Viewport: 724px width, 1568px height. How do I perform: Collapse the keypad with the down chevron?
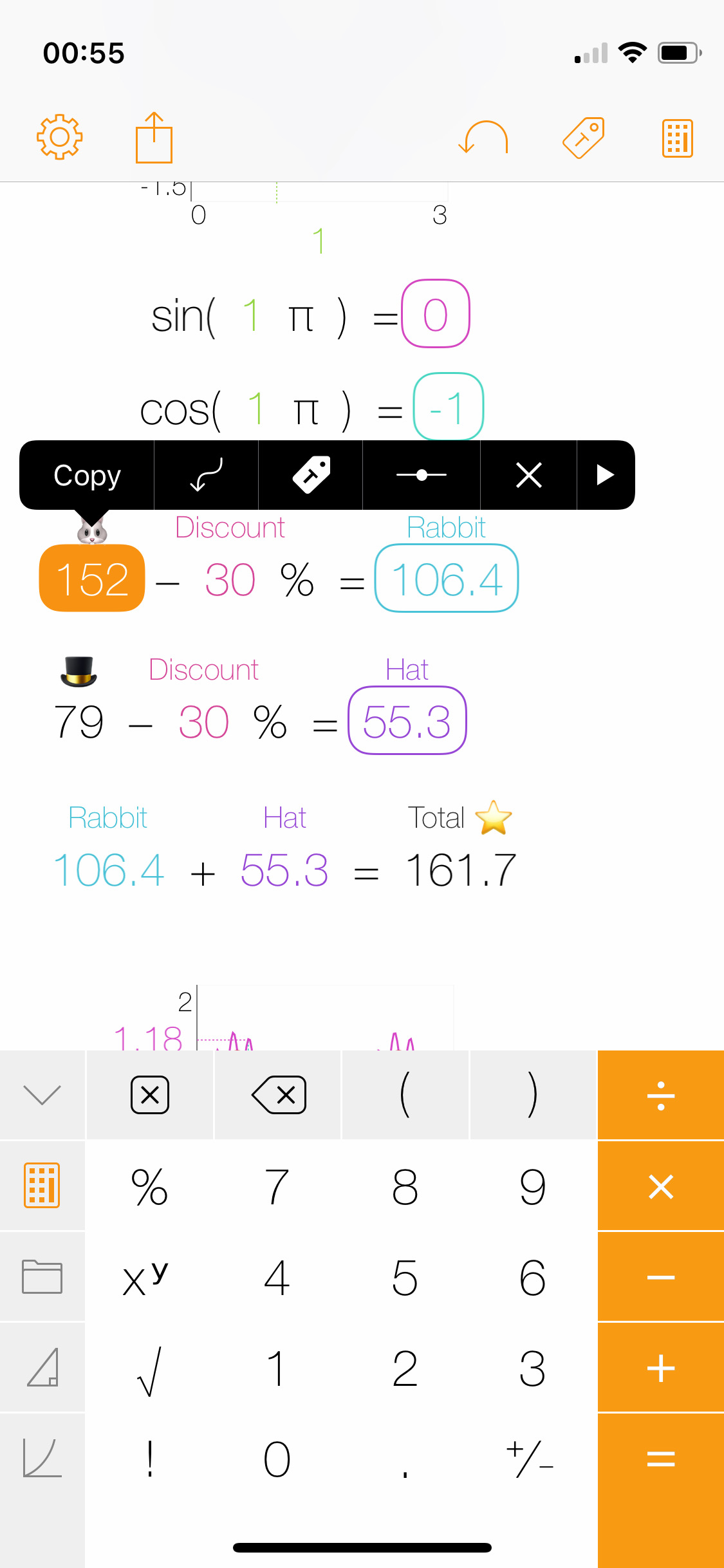coord(42,1094)
